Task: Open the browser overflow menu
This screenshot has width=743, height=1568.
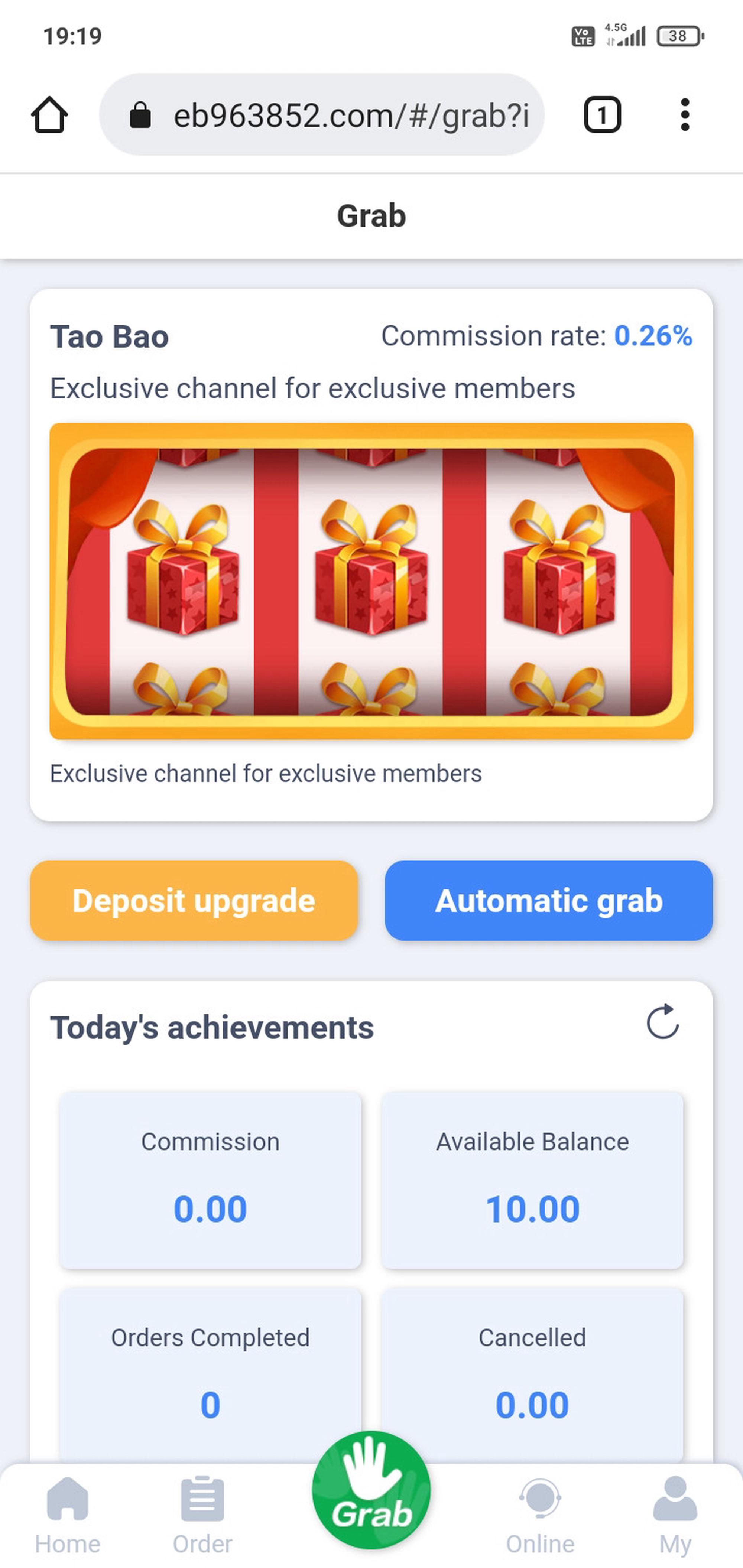Action: click(x=685, y=115)
